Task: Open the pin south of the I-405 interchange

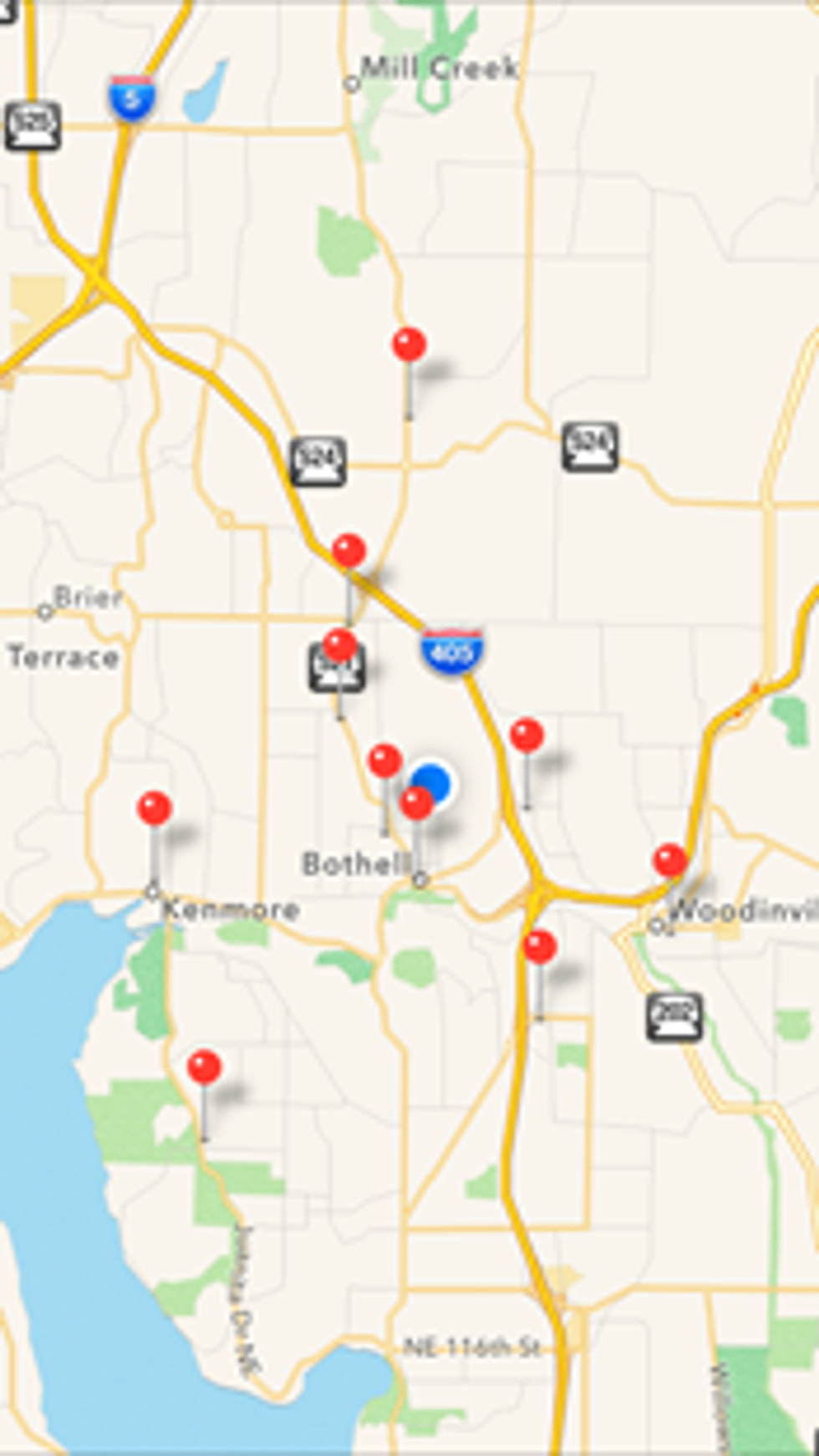Action: (x=540, y=947)
